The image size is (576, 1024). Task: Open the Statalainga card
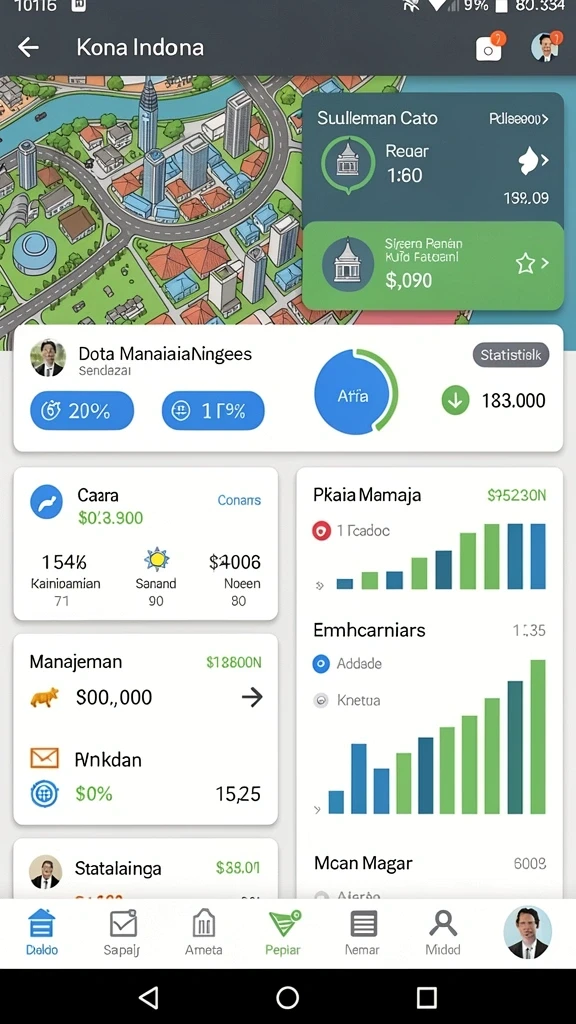[x=146, y=869]
